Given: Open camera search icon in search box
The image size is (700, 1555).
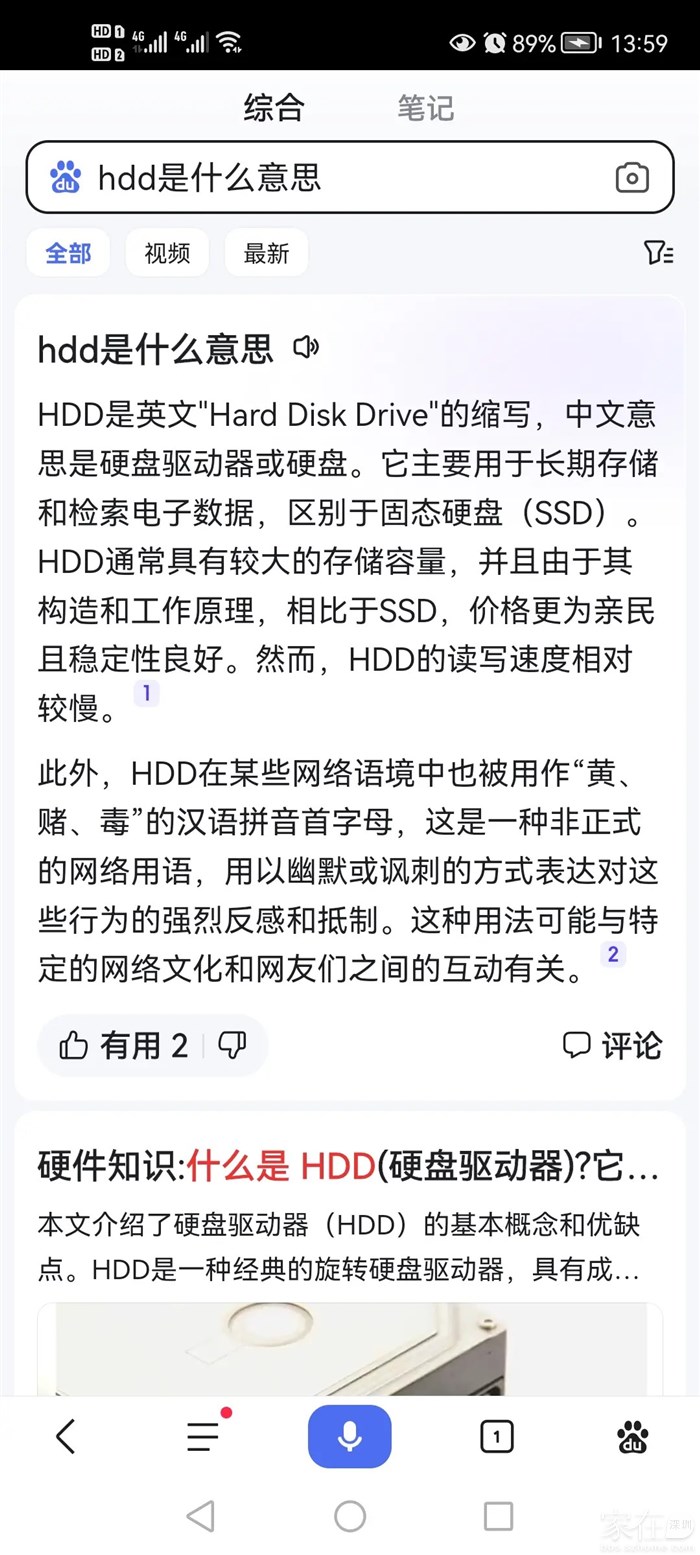Looking at the screenshot, I should [x=631, y=178].
